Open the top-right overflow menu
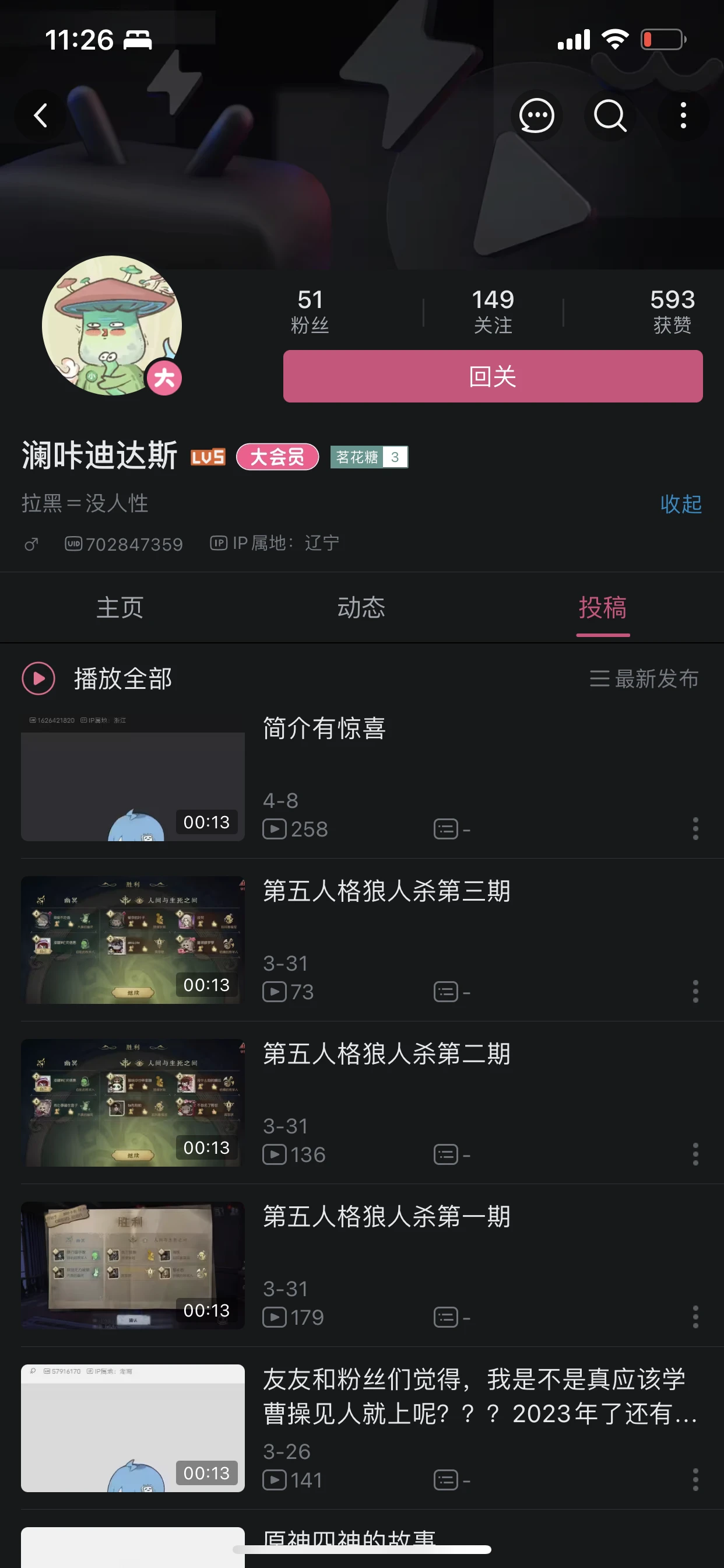724x1568 pixels. 683,115
